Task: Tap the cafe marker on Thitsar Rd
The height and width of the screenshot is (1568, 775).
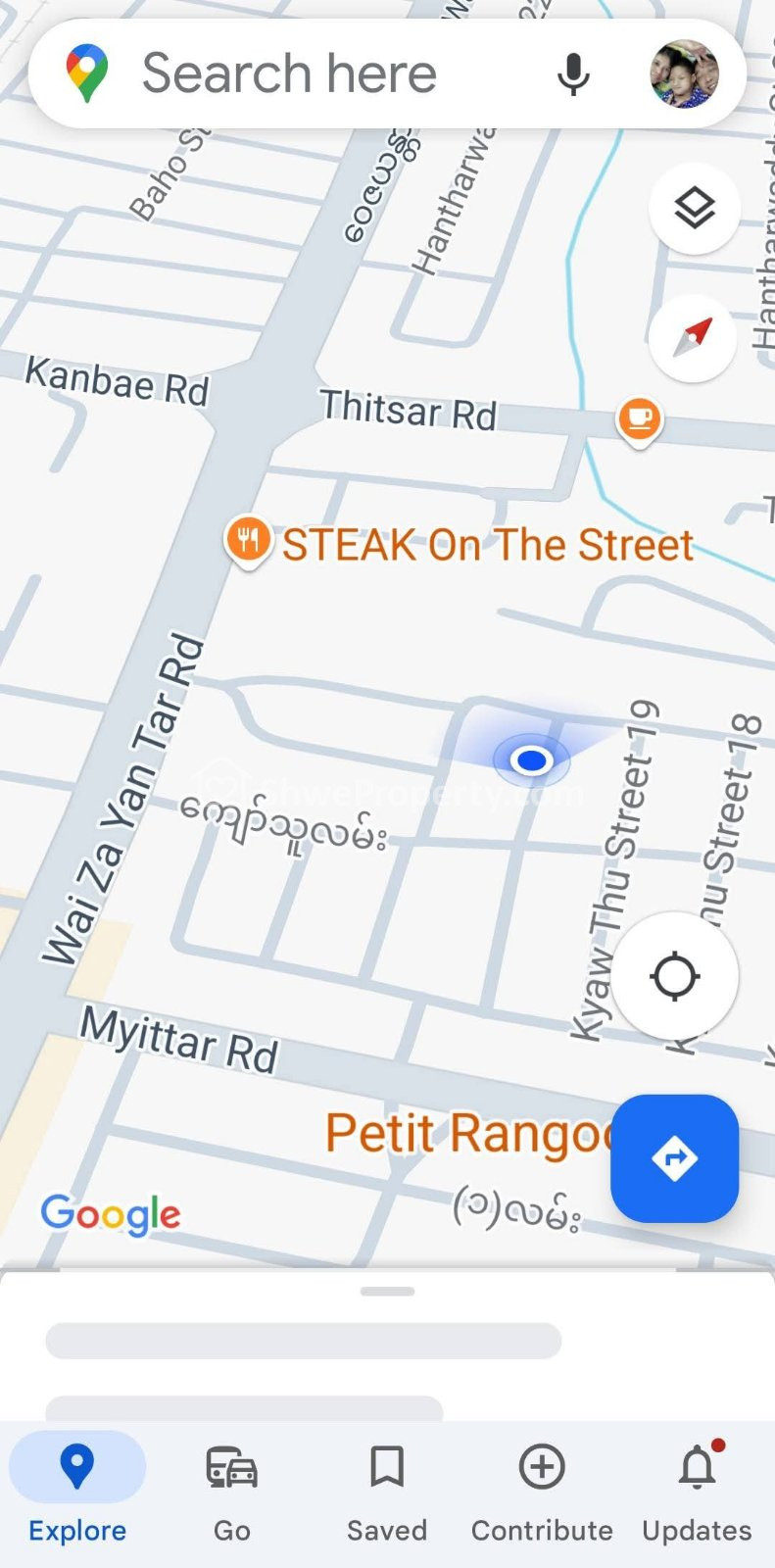Action: click(x=639, y=419)
